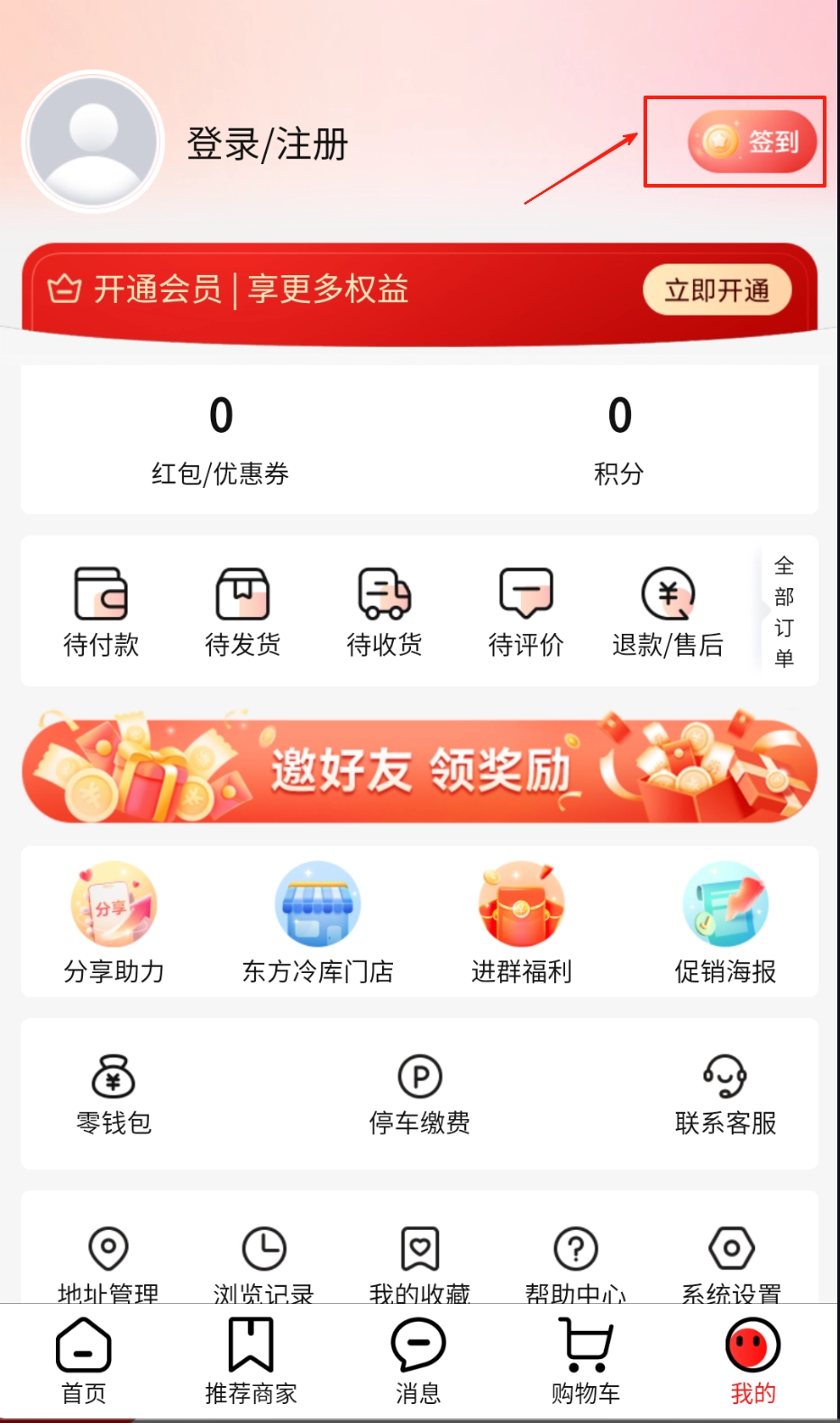Switch to the 购物车 tab
The height and width of the screenshot is (1423, 840).
pos(586,1360)
